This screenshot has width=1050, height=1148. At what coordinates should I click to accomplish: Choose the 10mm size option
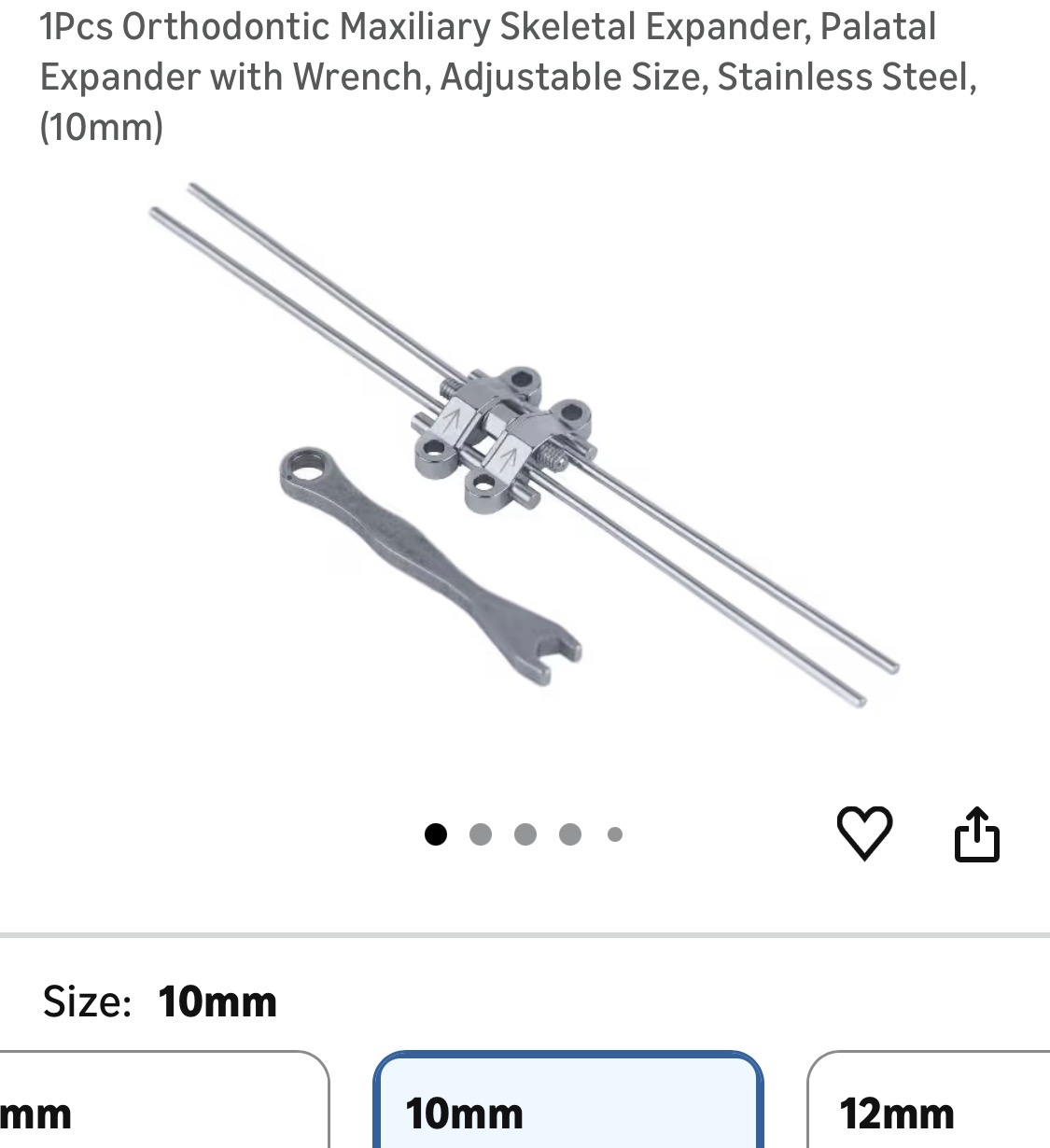[x=567, y=1103]
